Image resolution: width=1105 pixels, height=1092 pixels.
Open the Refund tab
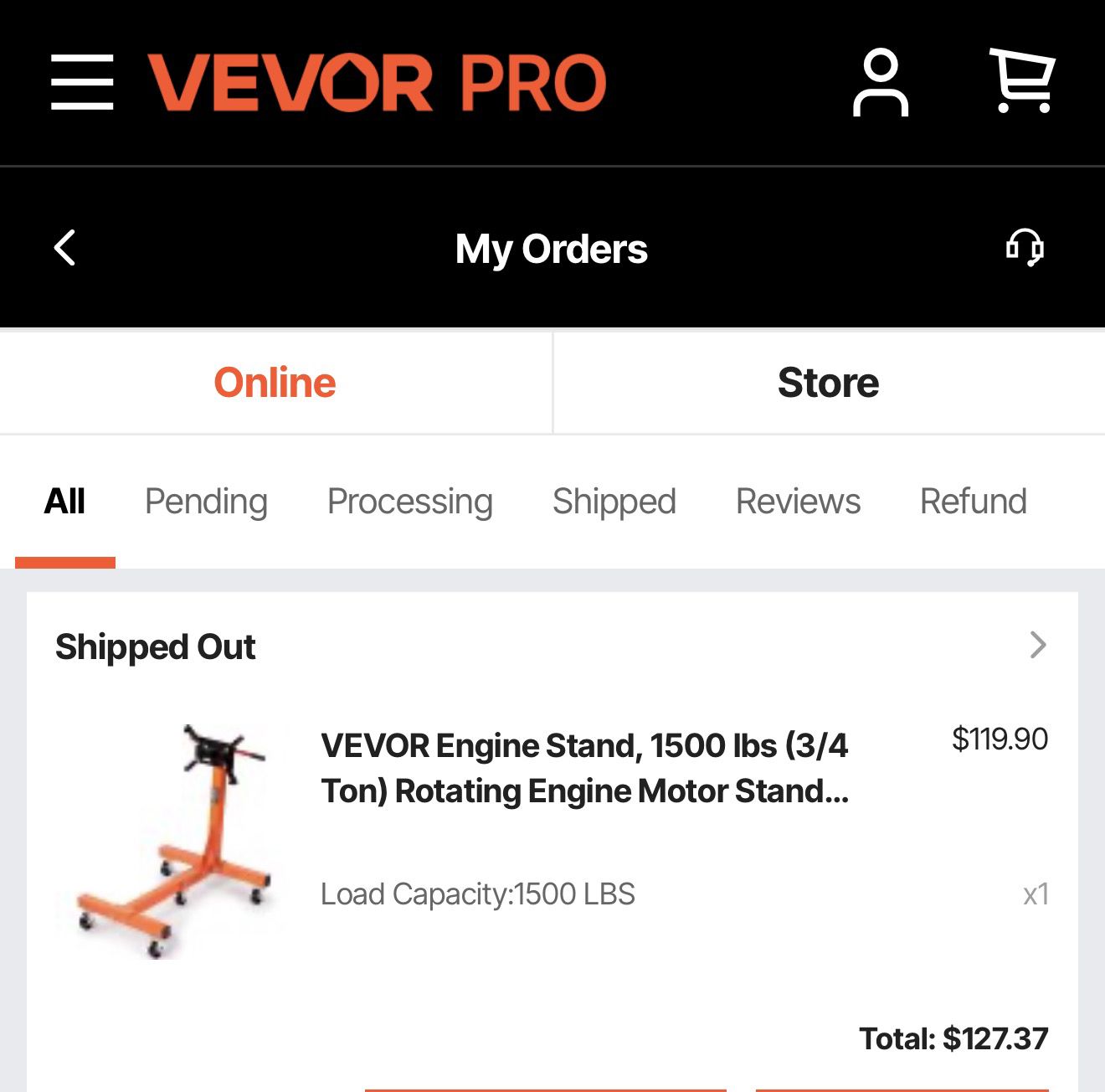pyautogui.click(x=973, y=502)
